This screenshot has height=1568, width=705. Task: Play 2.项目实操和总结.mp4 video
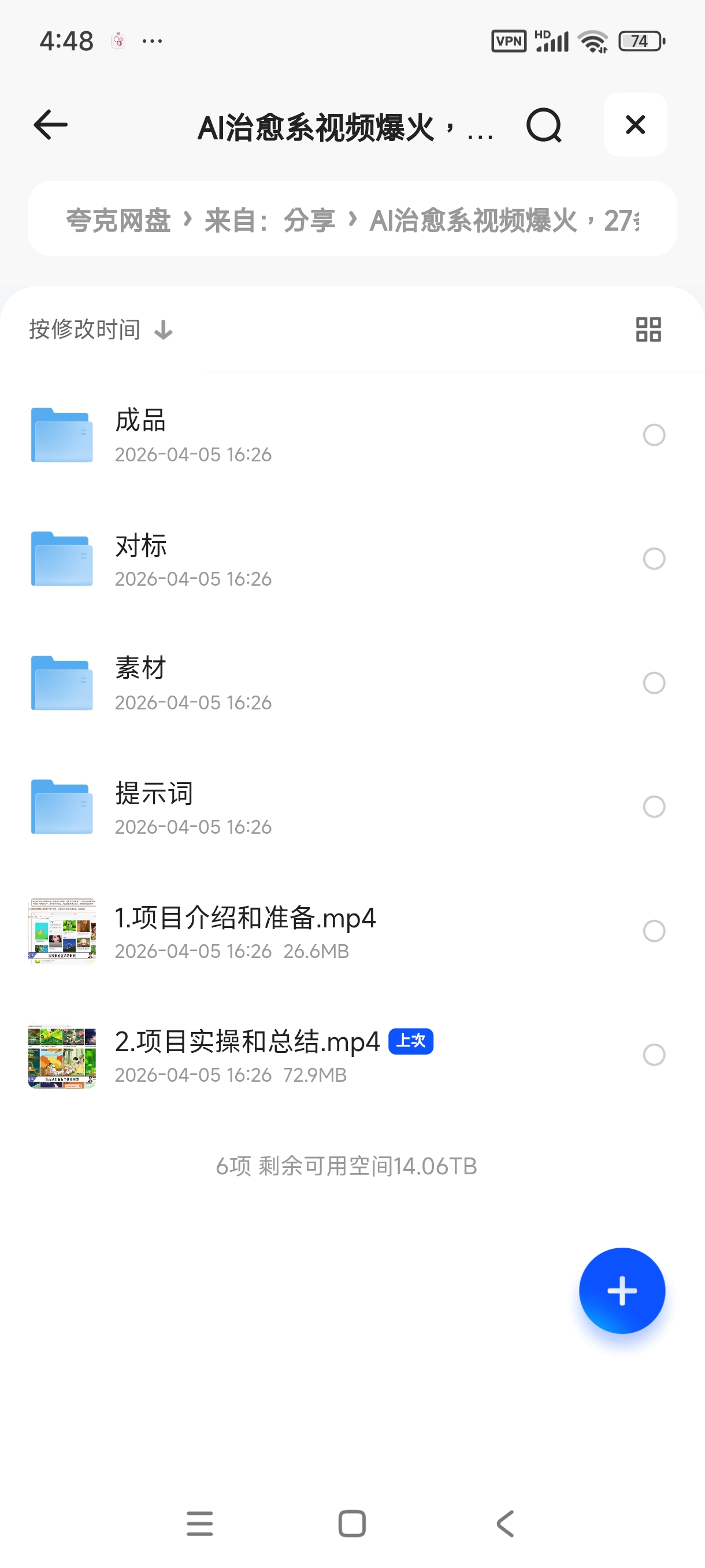pos(247,1054)
